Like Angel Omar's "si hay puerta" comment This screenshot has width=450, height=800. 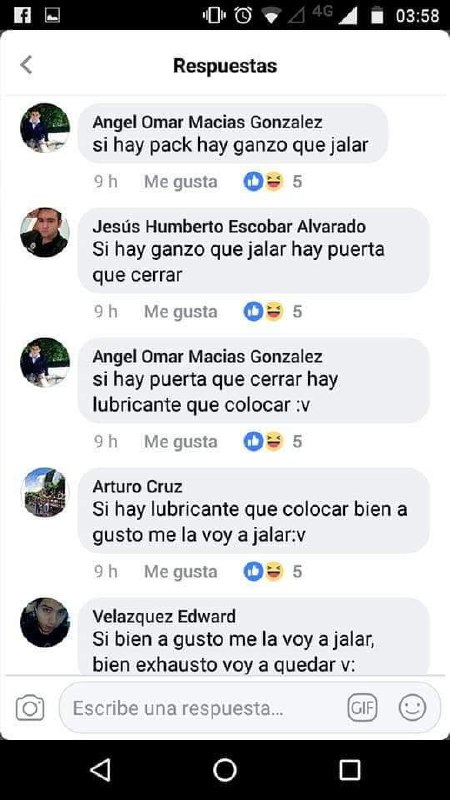tap(181, 442)
